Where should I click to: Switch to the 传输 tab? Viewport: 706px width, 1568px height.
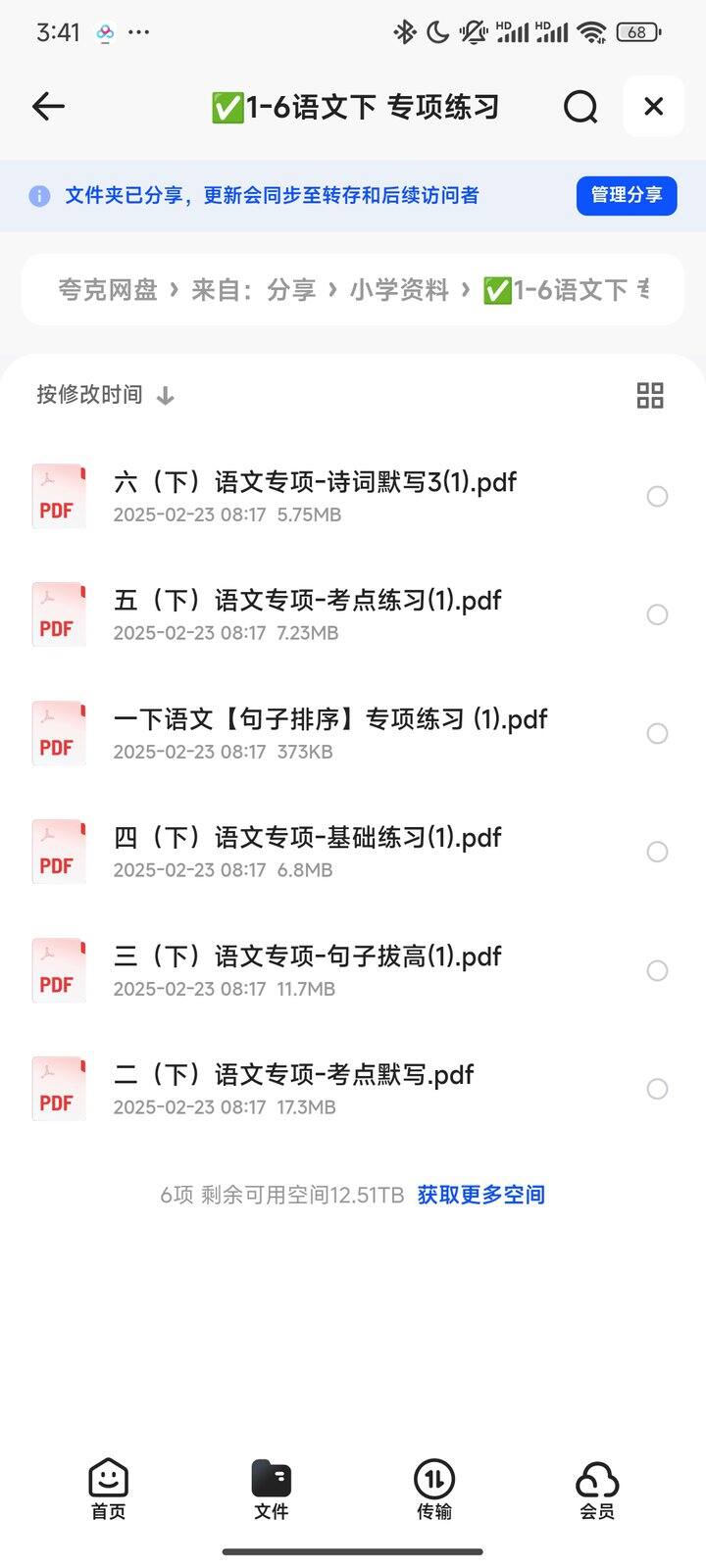click(x=434, y=1490)
